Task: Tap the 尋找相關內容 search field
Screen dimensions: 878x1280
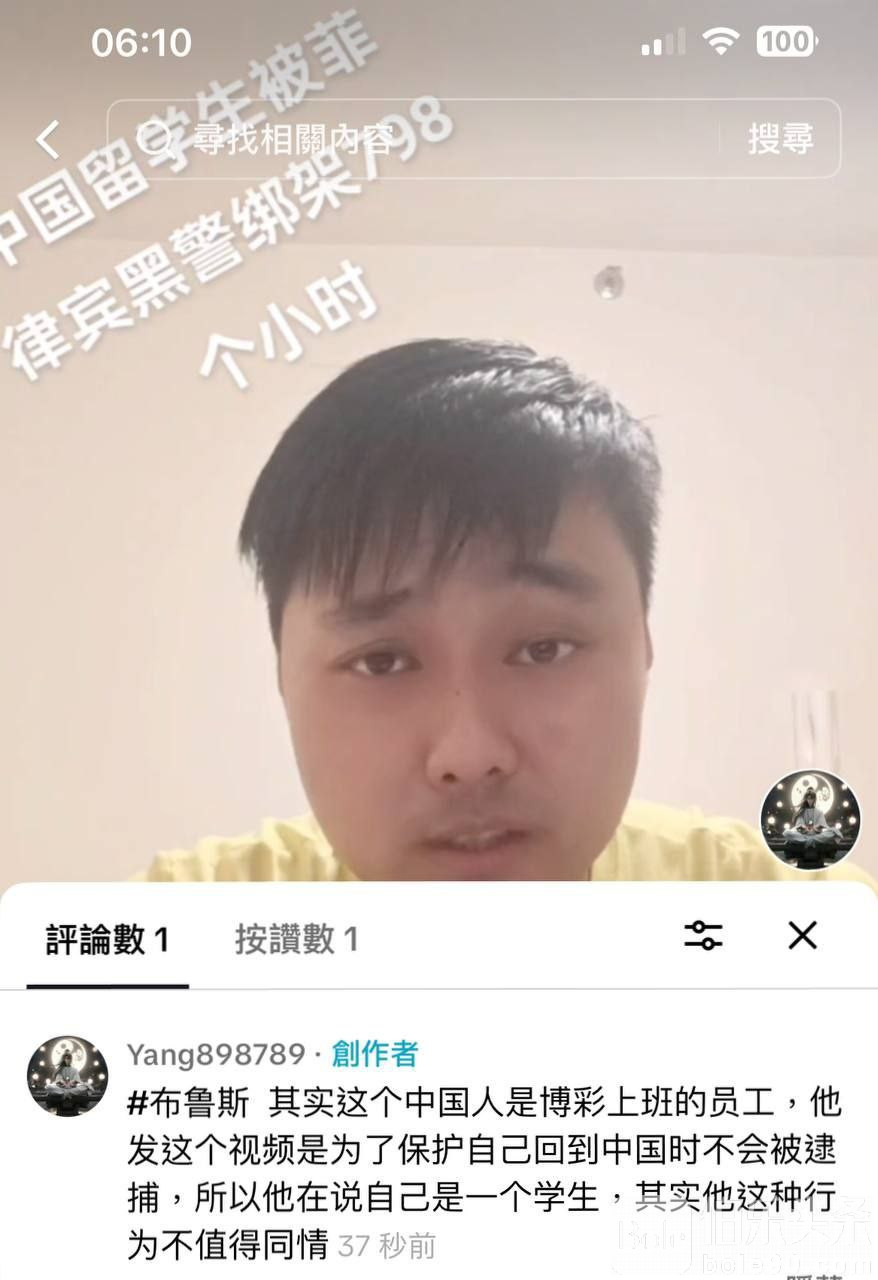Action: (420, 139)
